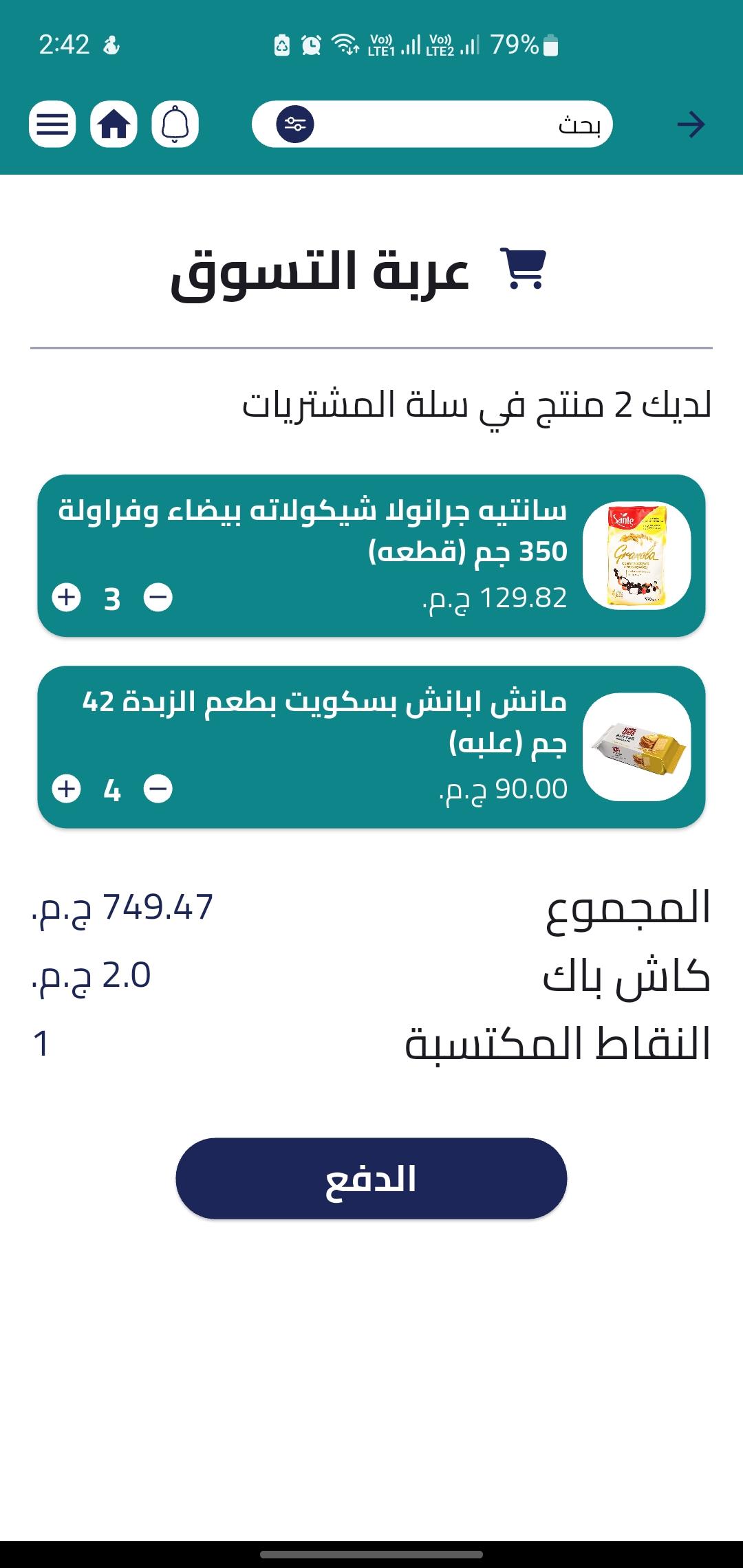Open search filter options
The image size is (743, 1568).
pyautogui.click(x=295, y=124)
